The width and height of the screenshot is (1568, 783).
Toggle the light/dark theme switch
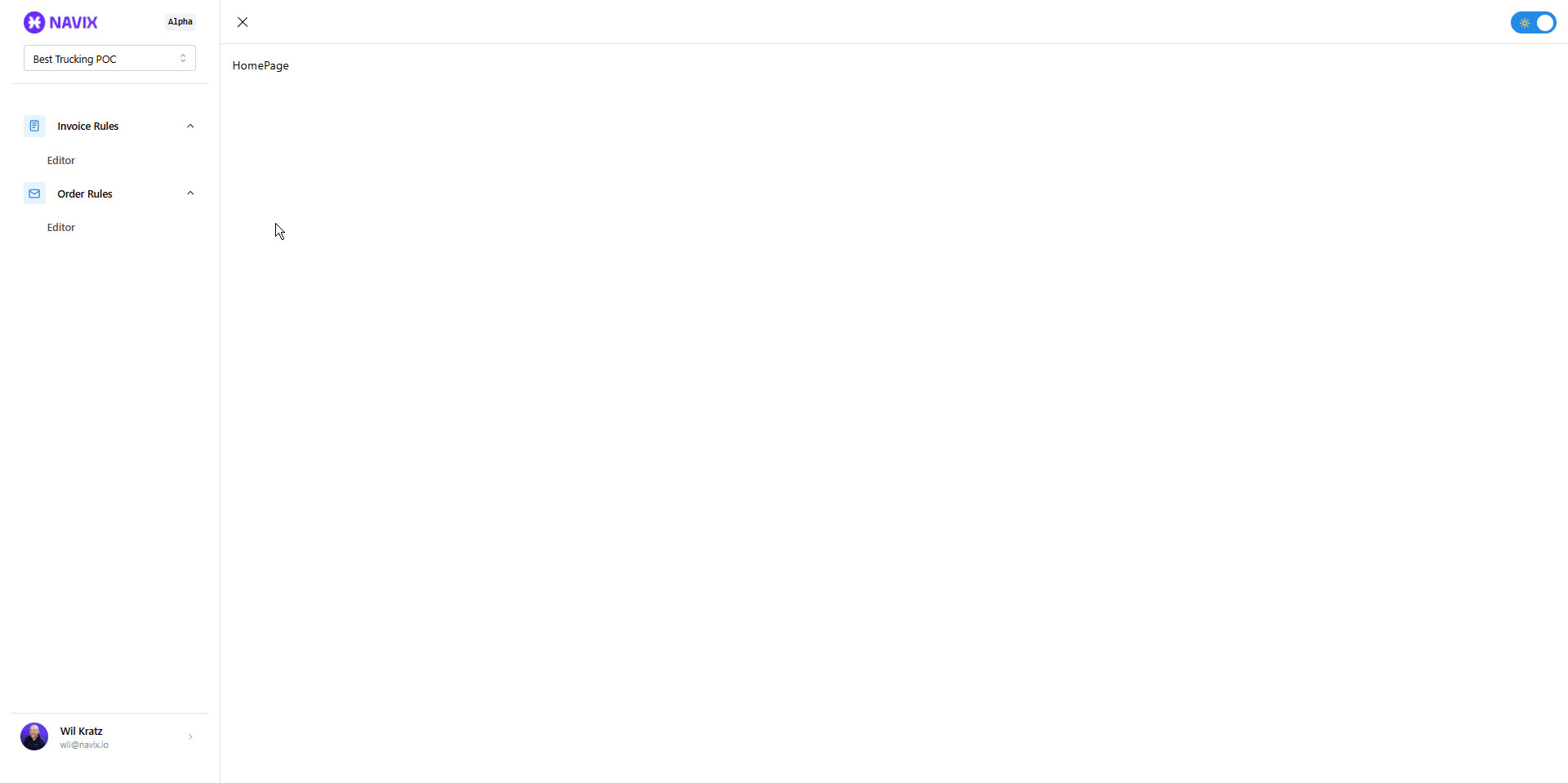(1533, 23)
